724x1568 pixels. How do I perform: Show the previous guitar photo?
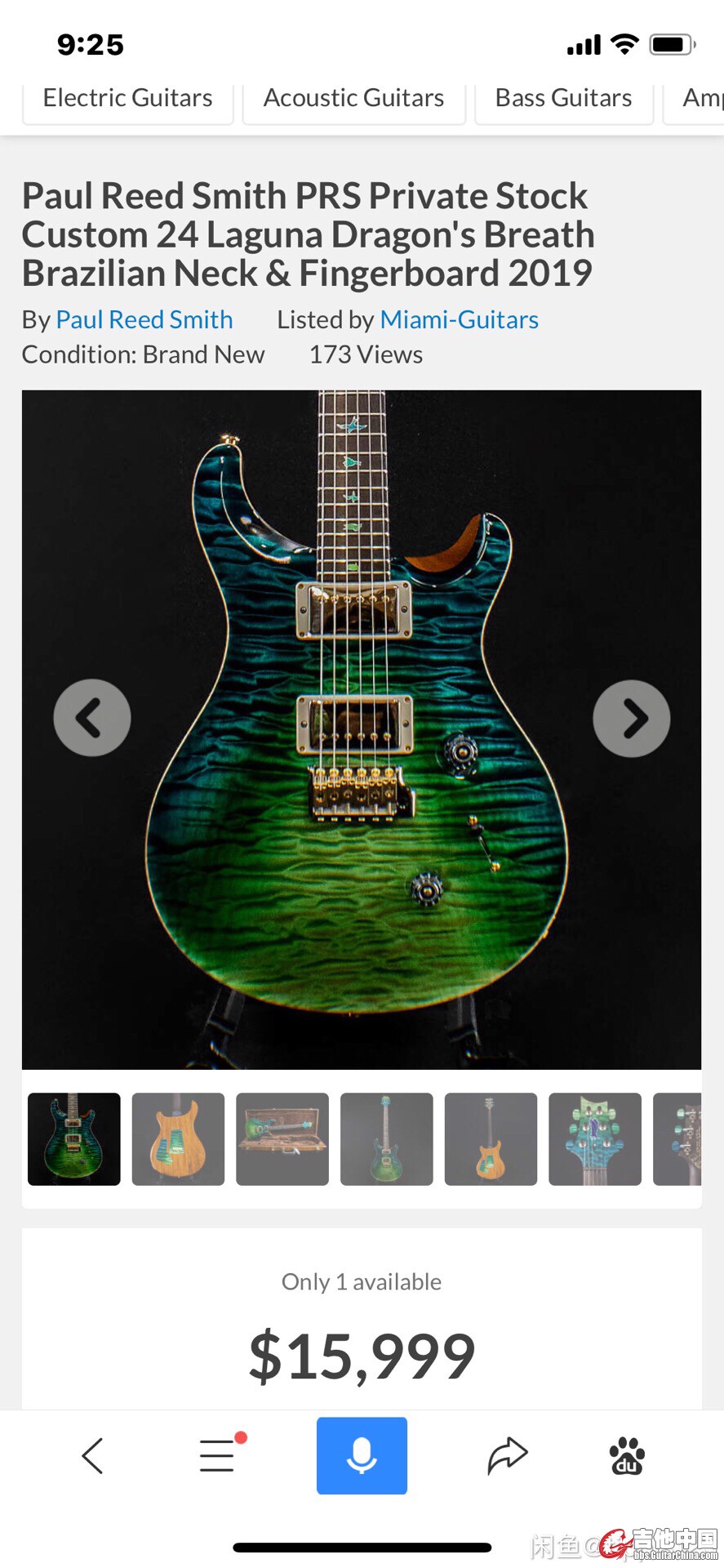coord(92,718)
